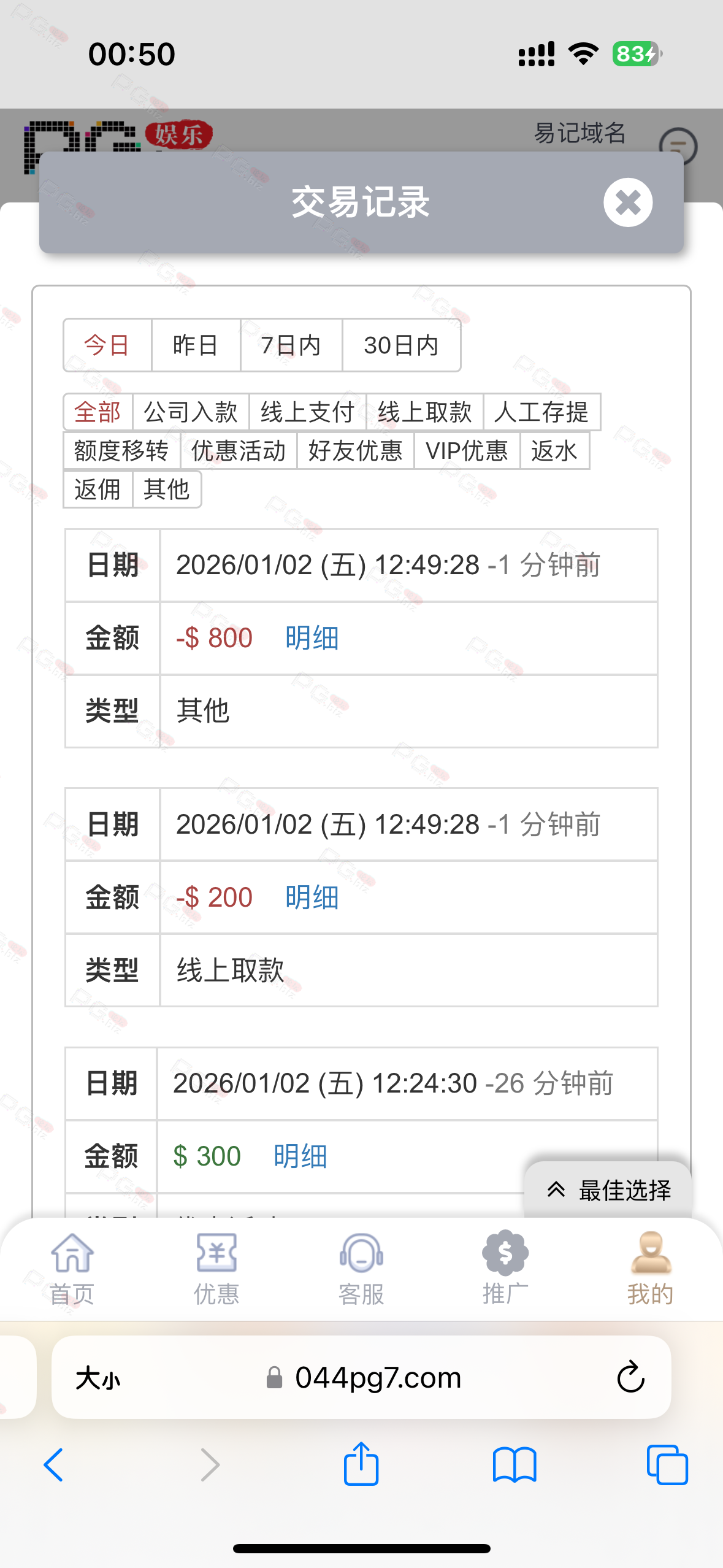
Task: Open 明细 for the $ 300 record
Action: pyautogui.click(x=300, y=1156)
